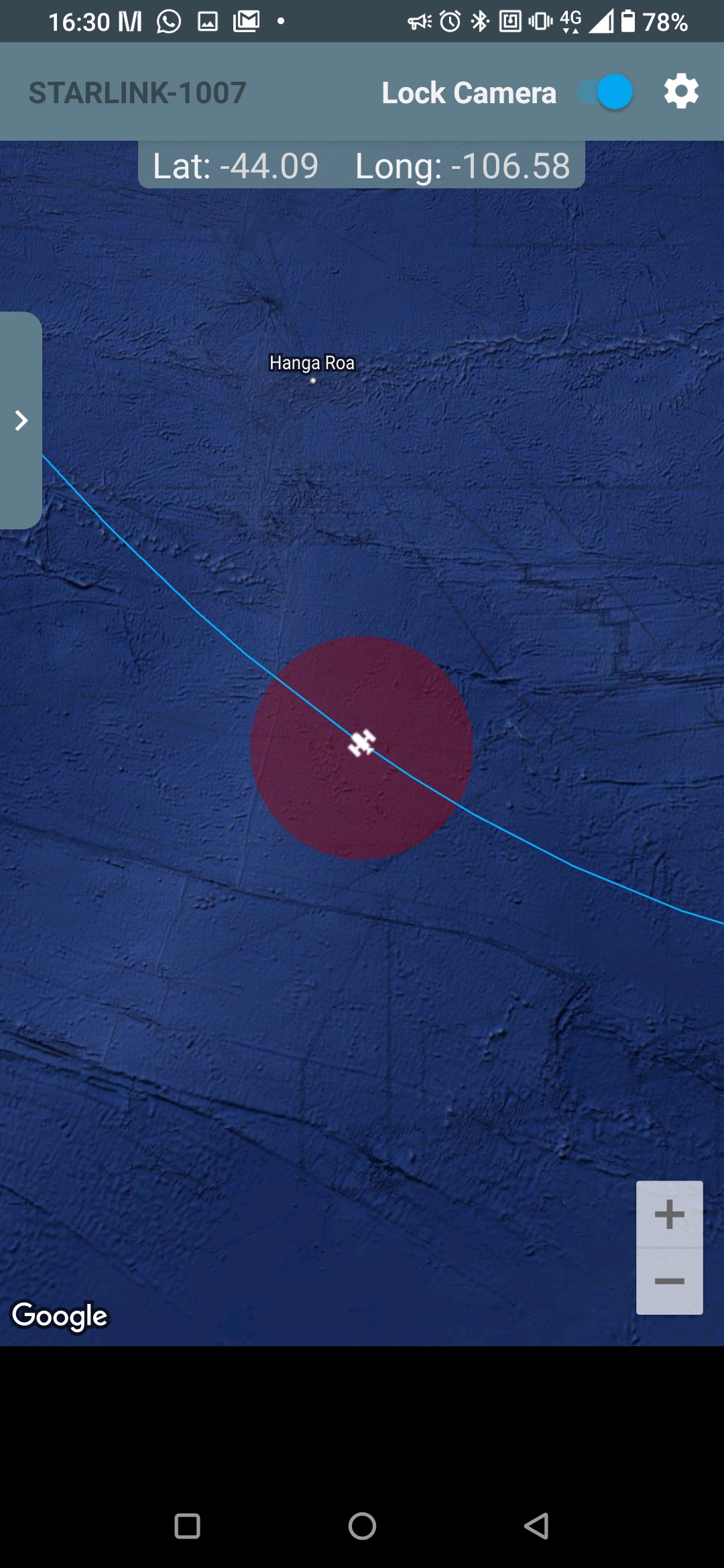Turn off the Lock Camera switch
The height and width of the screenshot is (1568, 724).
click(x=606, y=92)
